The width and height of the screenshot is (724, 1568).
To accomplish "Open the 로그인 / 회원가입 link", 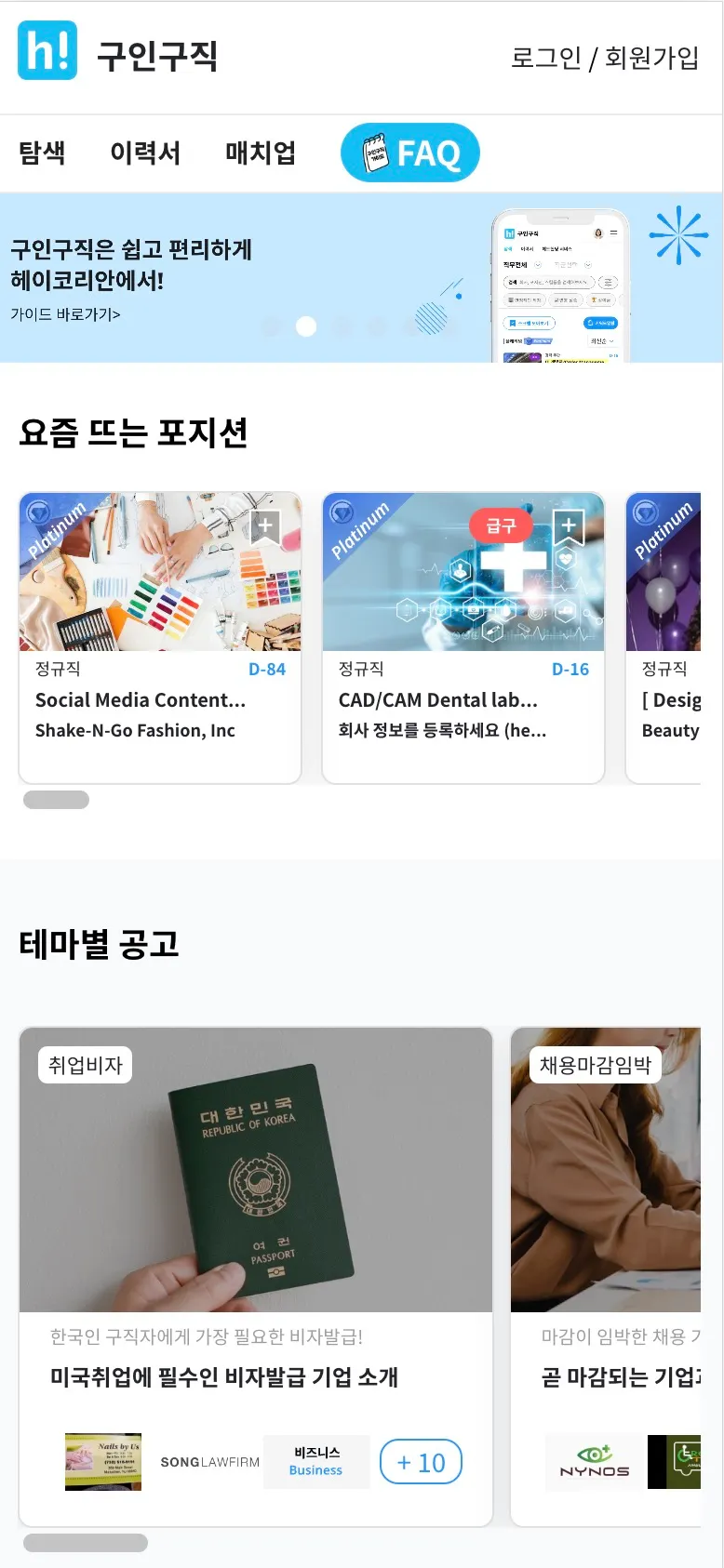I will 605,58.
